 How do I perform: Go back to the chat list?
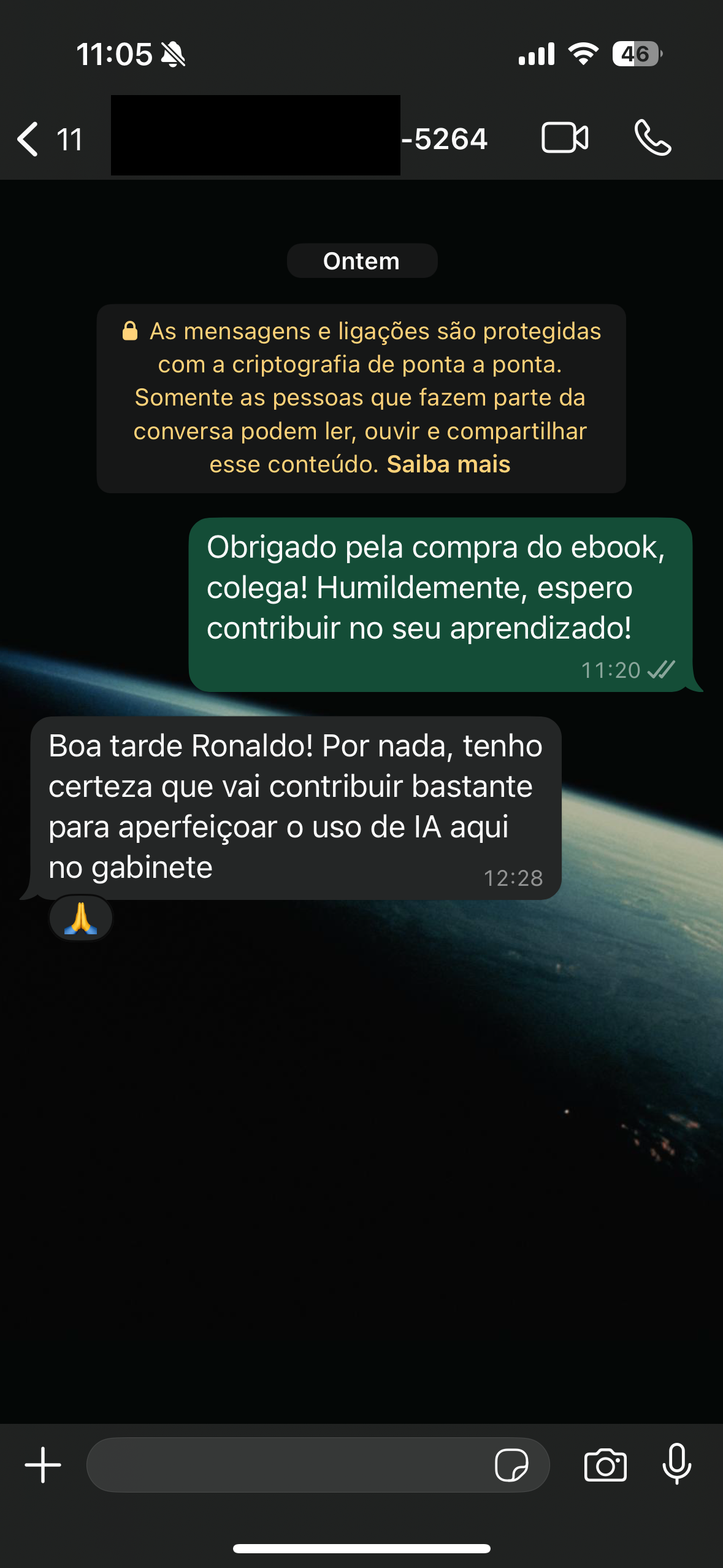28,139
